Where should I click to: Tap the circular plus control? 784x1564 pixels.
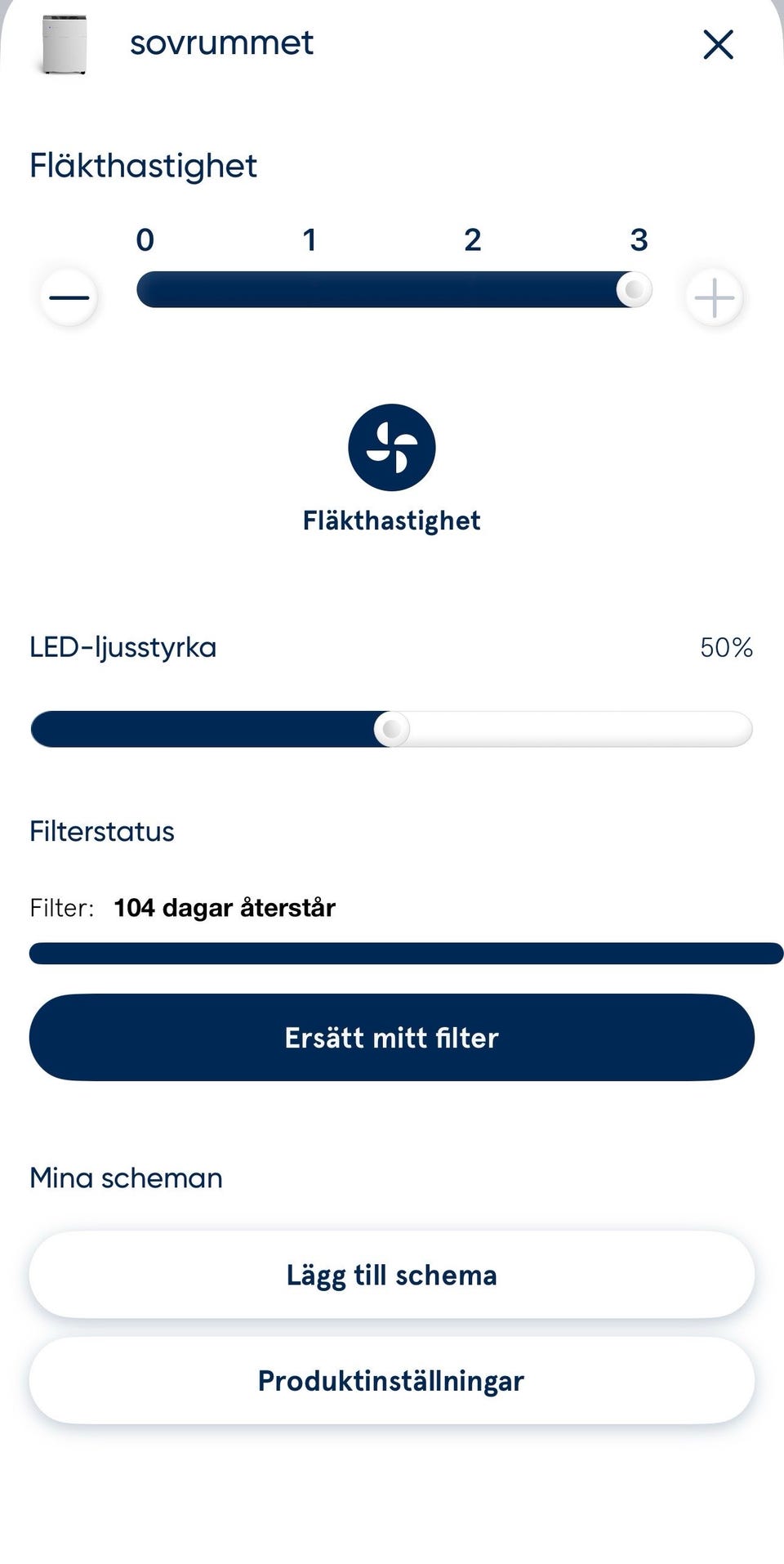[x=715, y=297]
